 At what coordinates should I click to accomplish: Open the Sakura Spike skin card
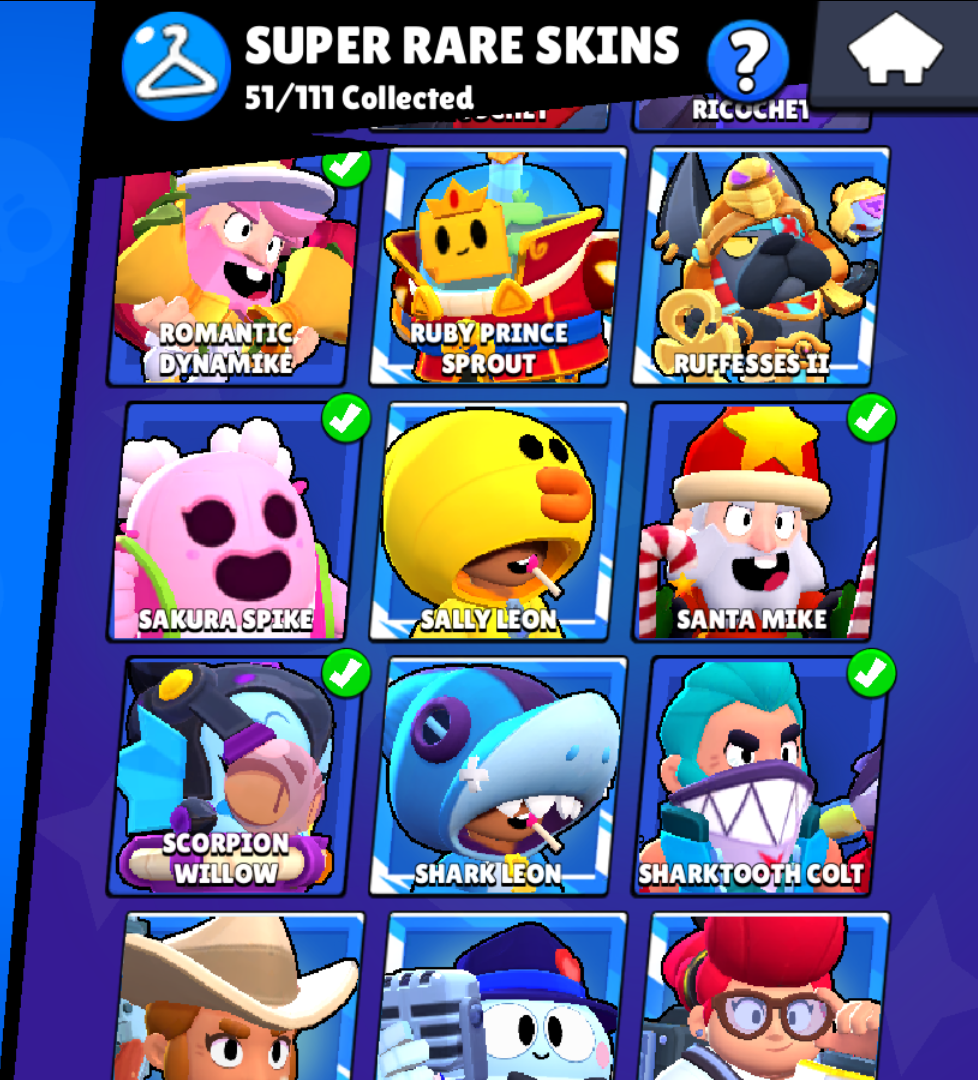(x=232, y=522)
